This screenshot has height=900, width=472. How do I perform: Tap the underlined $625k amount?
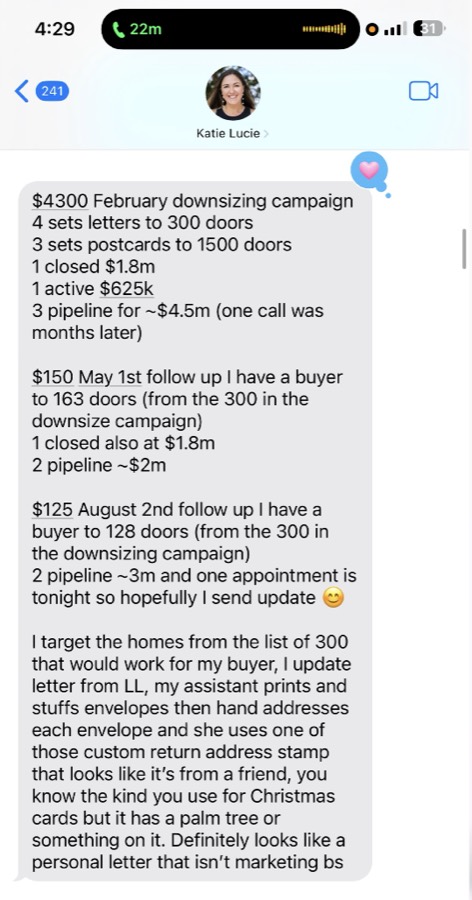tap(127, 289)
